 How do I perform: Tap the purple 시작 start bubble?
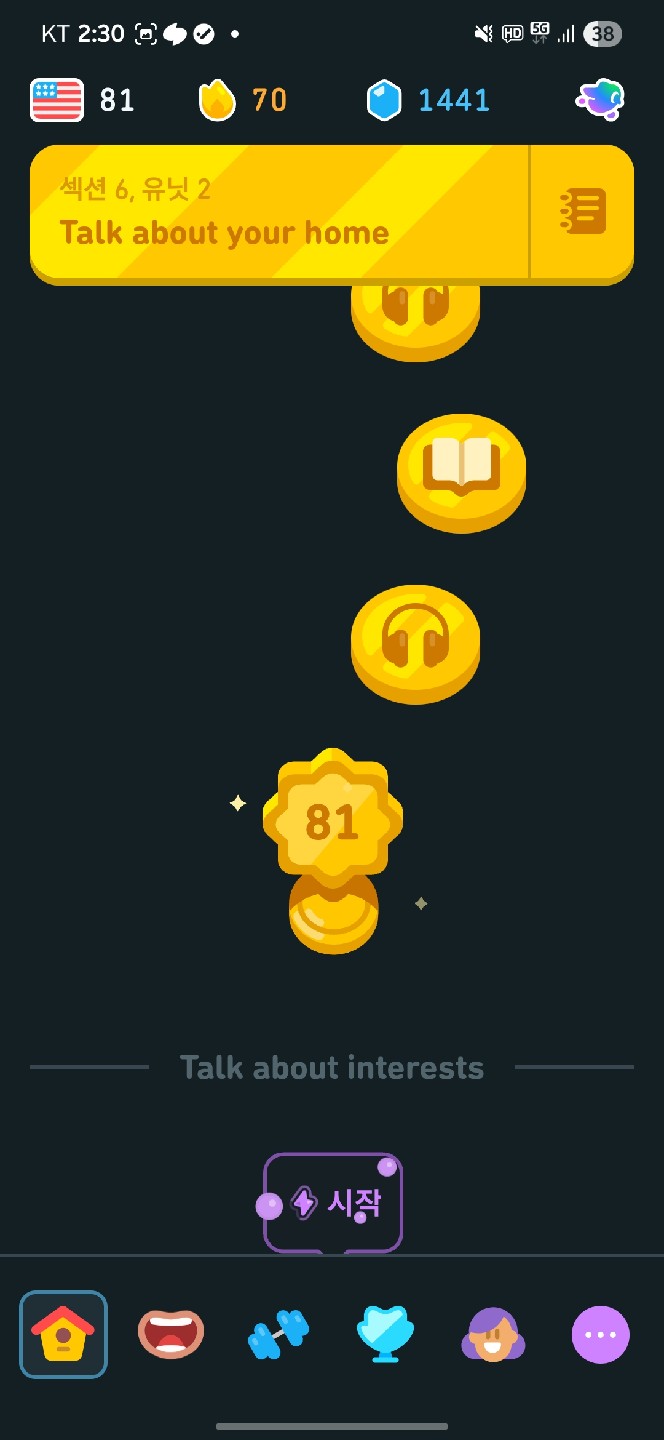tap(333, 1202)
